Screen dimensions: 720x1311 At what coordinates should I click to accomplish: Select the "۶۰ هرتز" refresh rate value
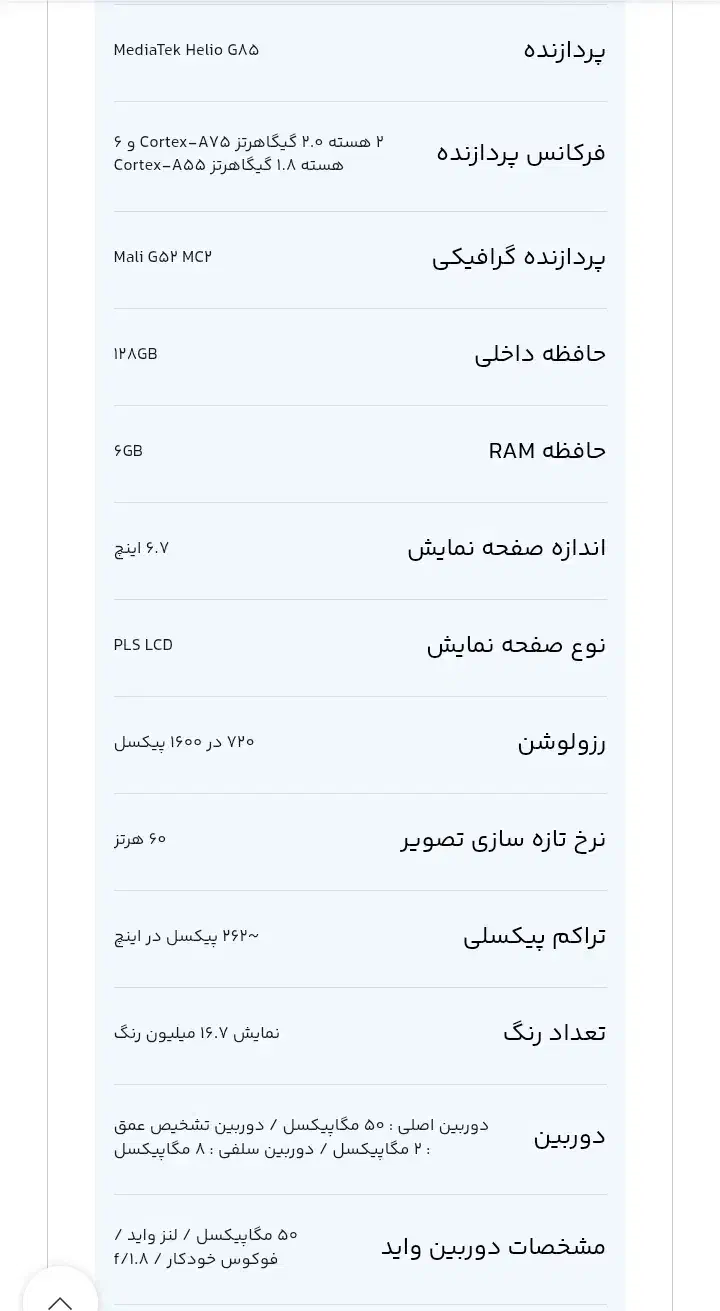click(139, 839)
